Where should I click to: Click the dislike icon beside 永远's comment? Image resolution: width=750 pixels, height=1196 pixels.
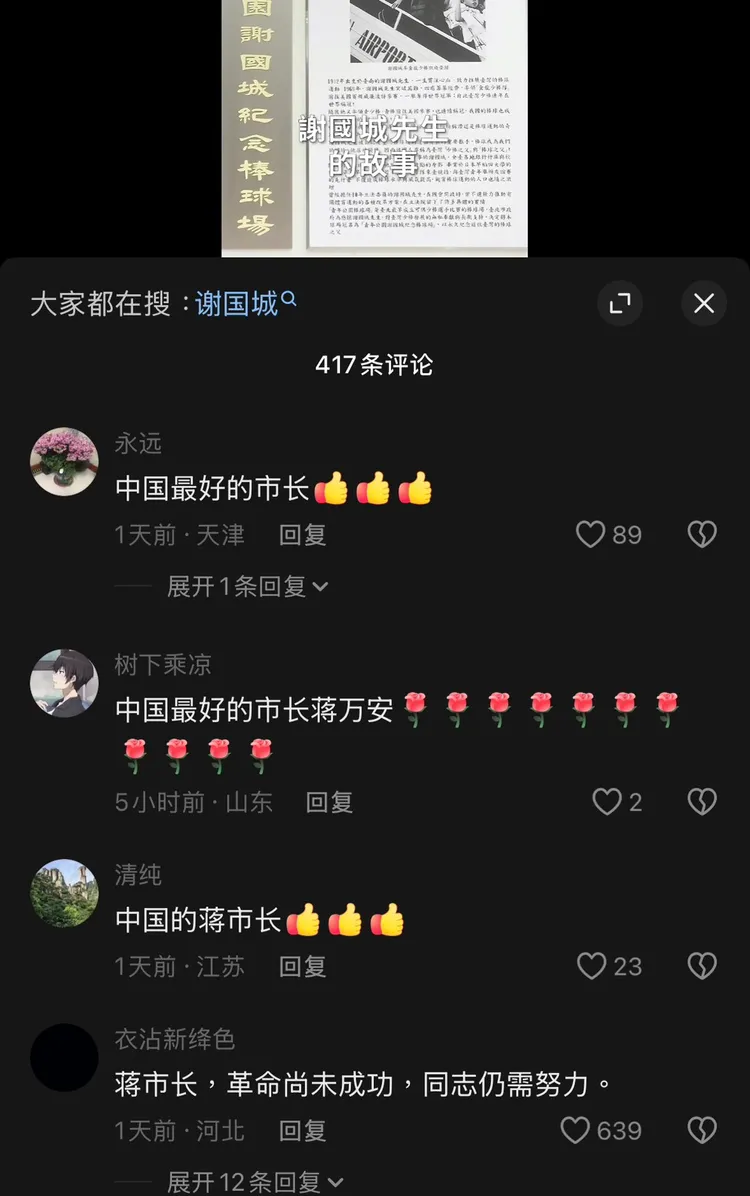click(x=701, y=535)
